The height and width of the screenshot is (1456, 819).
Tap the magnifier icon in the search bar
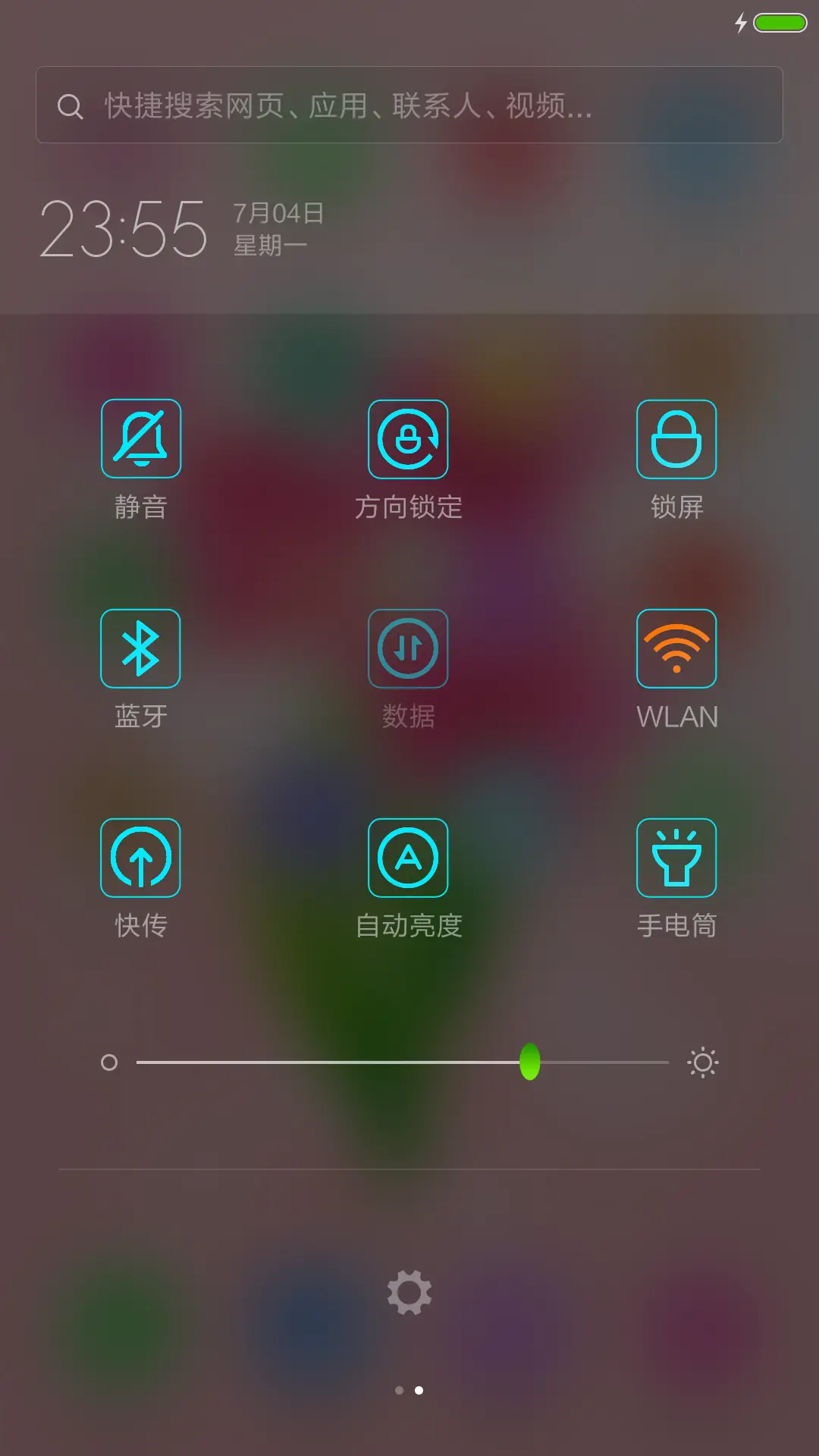click(71, 106)
